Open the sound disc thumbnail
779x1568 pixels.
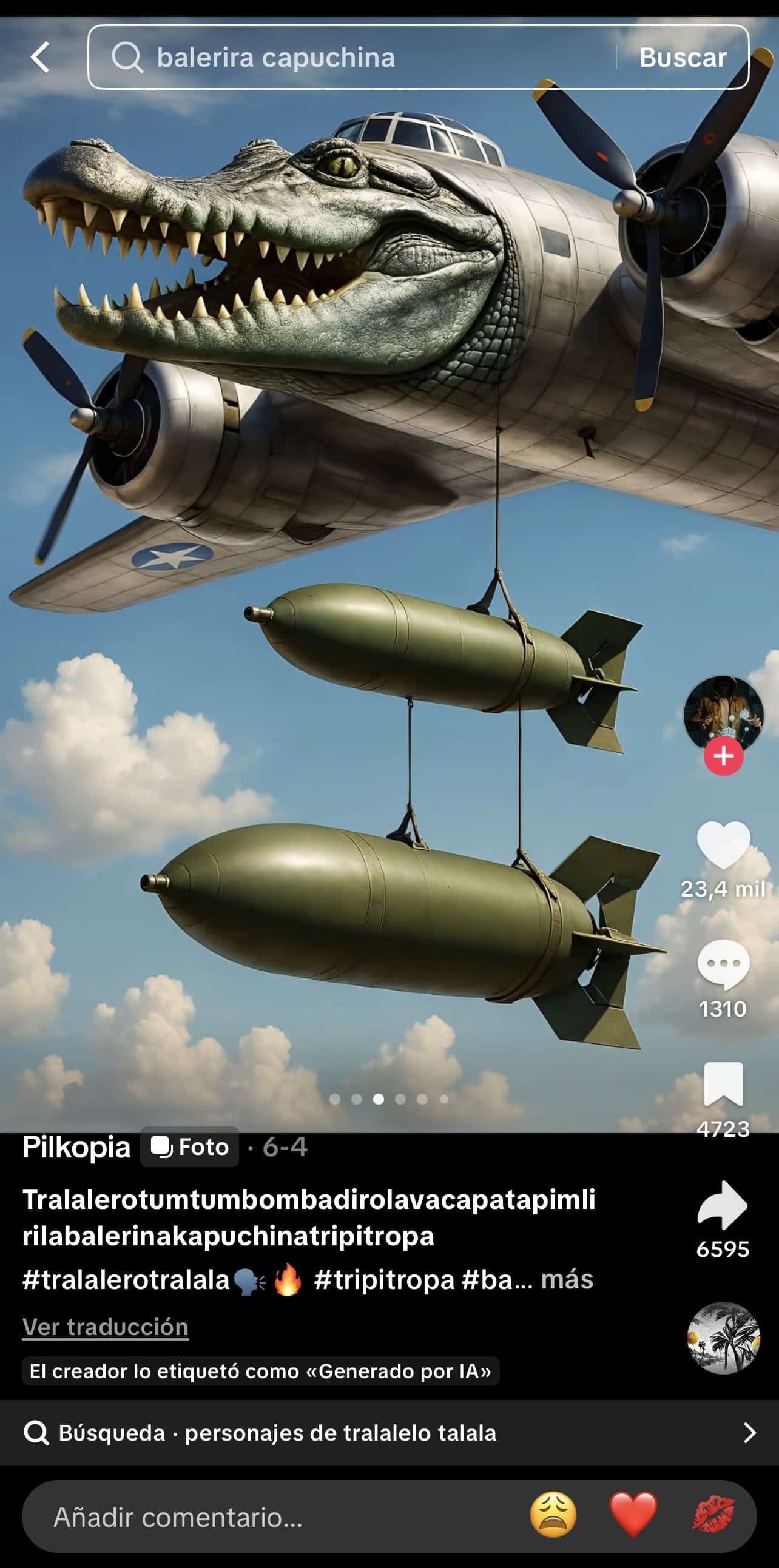coord(723,1338)
